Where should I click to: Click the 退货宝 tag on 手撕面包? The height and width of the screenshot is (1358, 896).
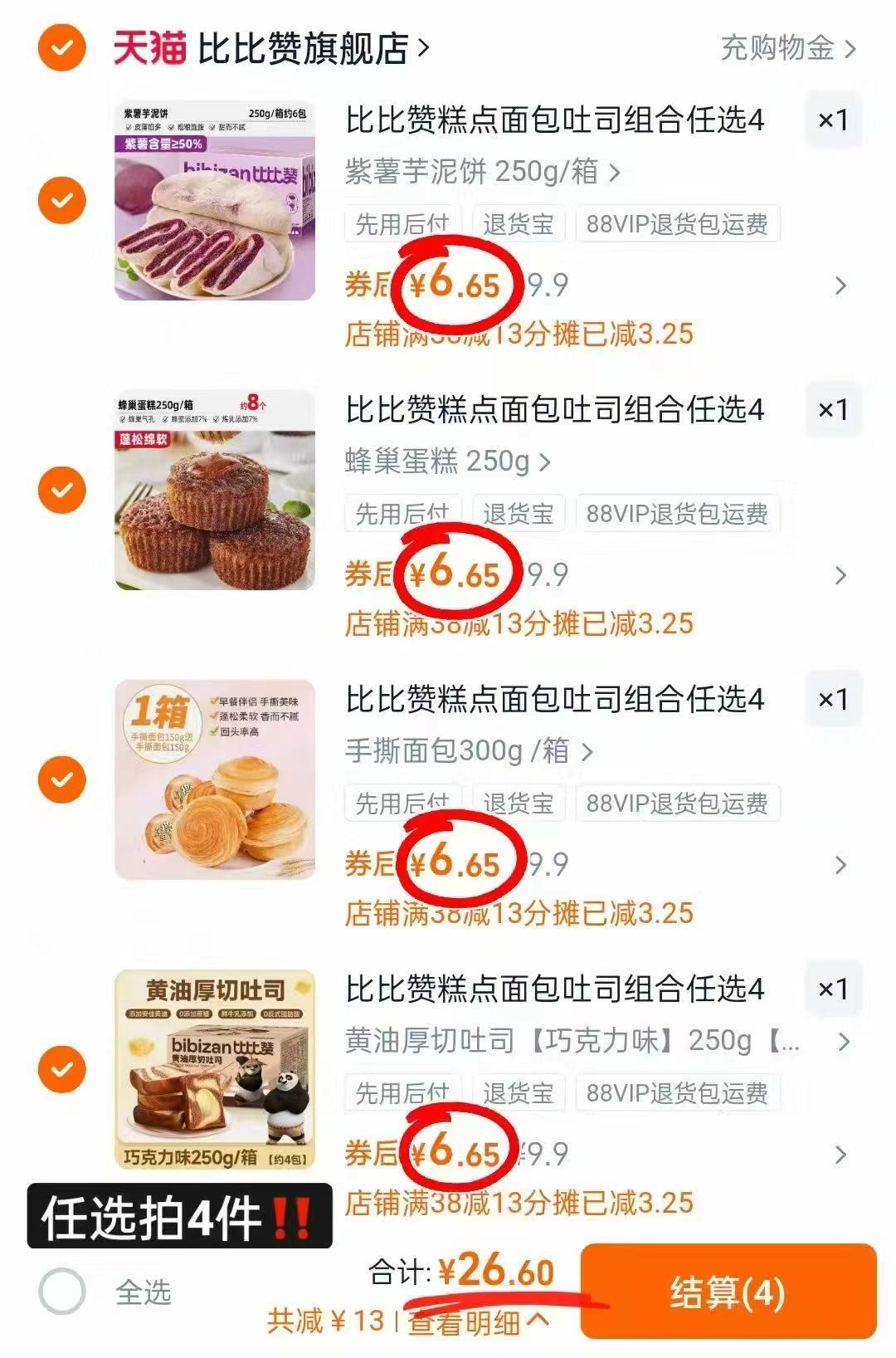pyautogui.click(x=519, y=803)
